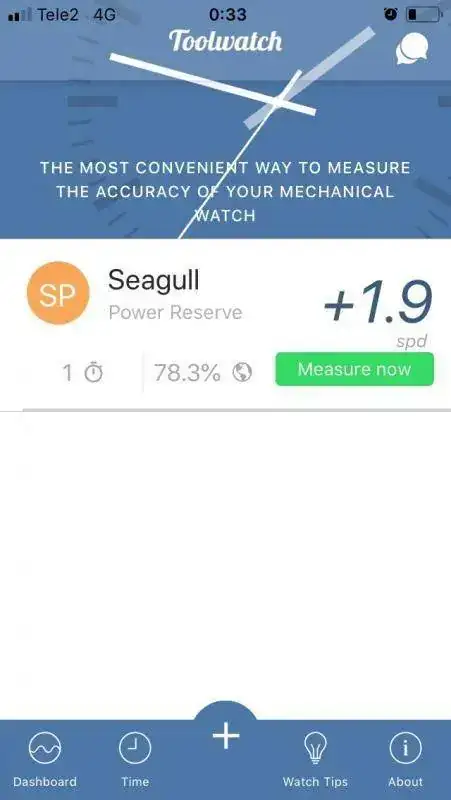Switch to the Dashboard tab
This screenshot has width=451, height=800.
click(x=45, y=760)
